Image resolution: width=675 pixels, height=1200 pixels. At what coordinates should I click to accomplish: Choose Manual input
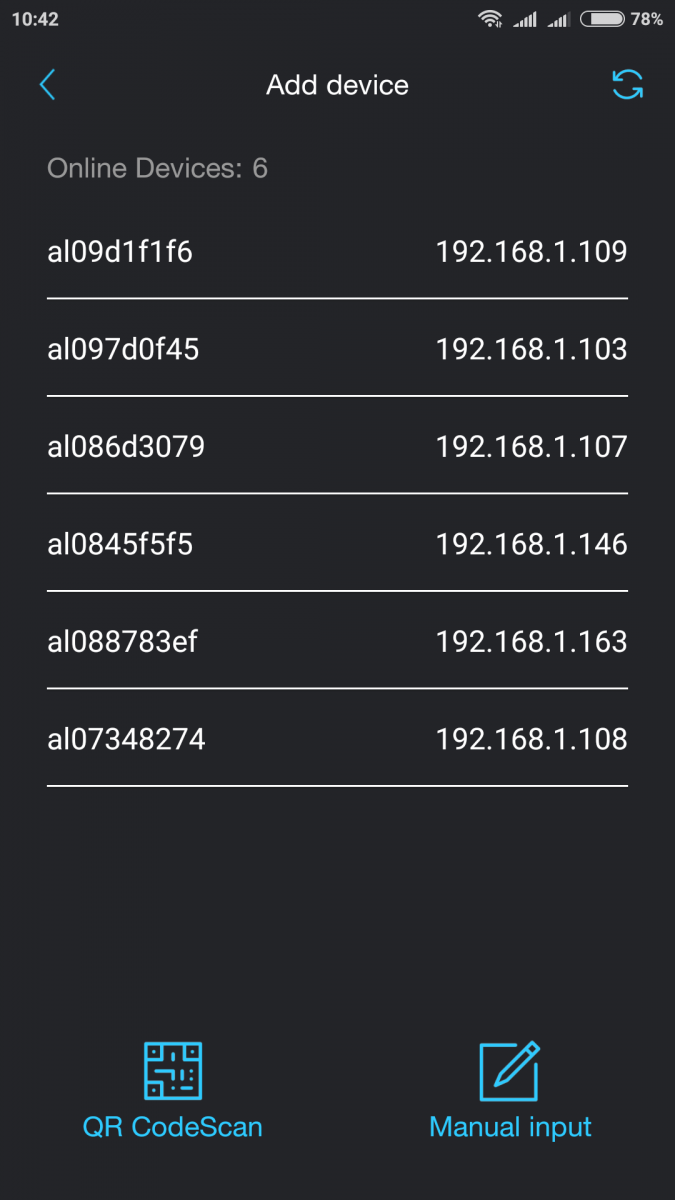pyautogui.click(x=510, y=1091)
